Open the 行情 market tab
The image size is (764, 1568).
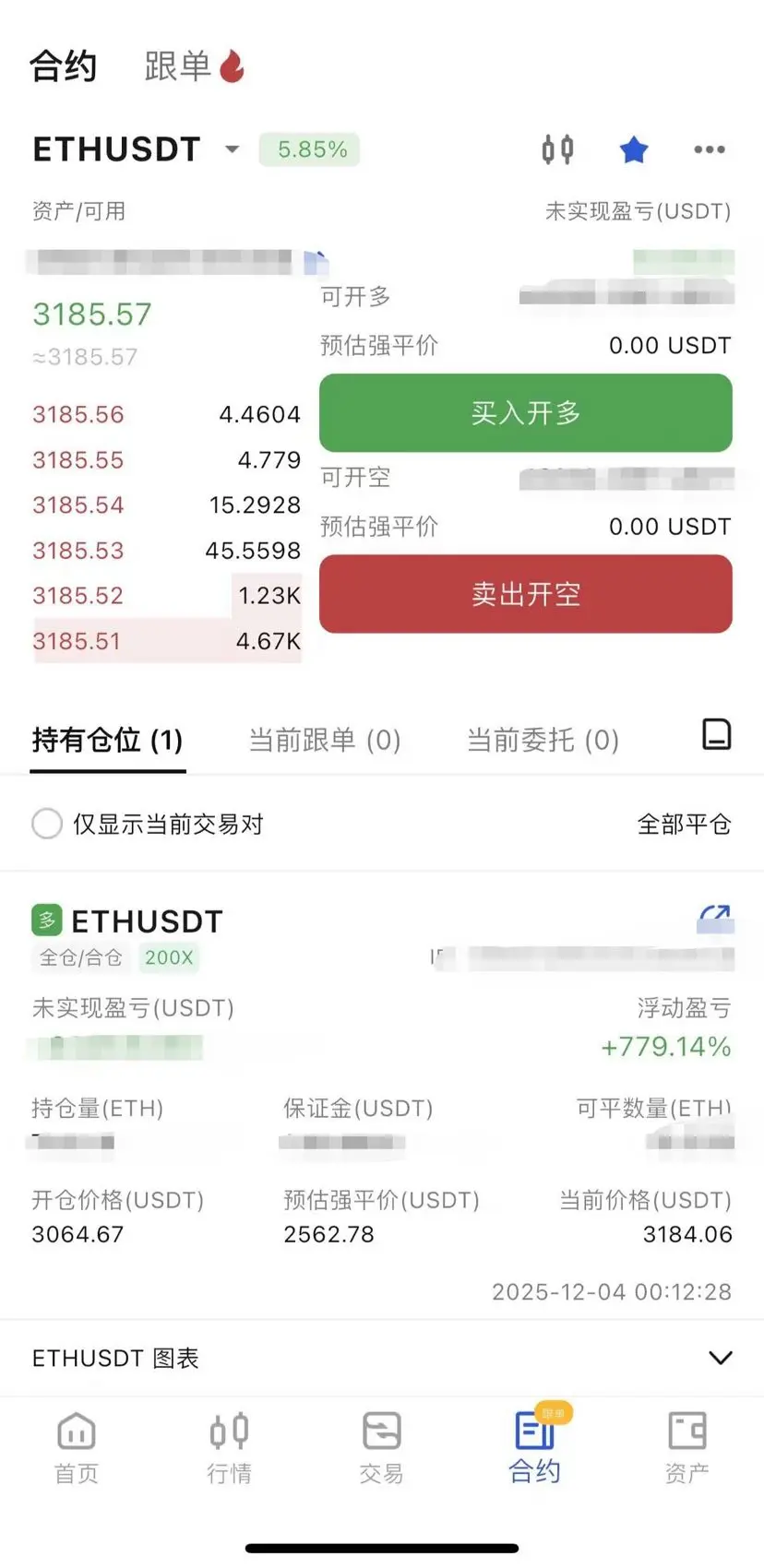229,1448
